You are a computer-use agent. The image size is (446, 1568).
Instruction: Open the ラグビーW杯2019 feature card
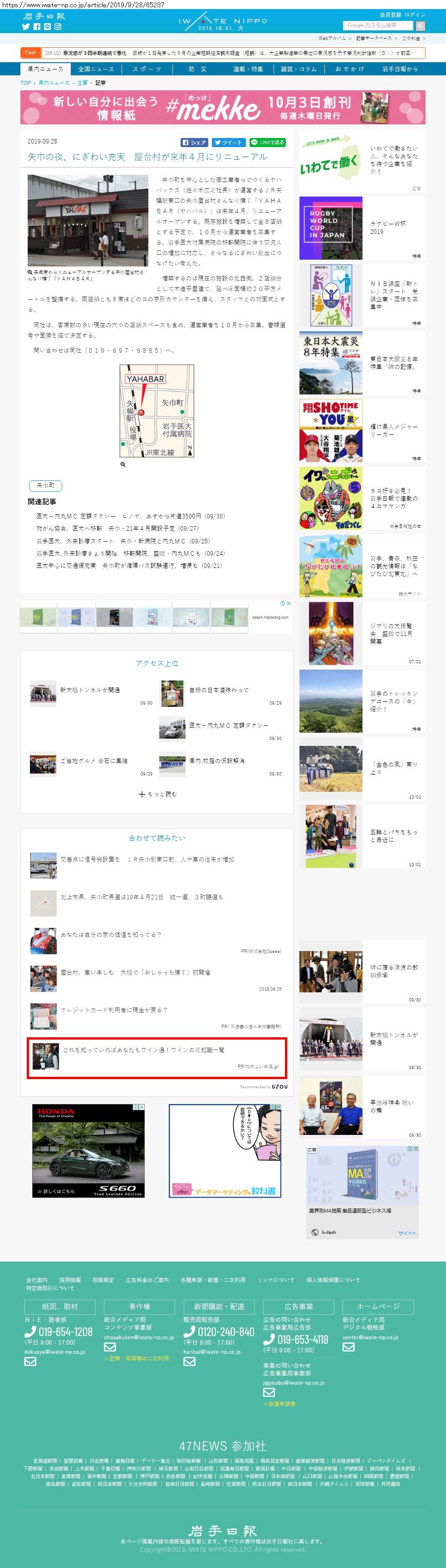tap(362, 227)
